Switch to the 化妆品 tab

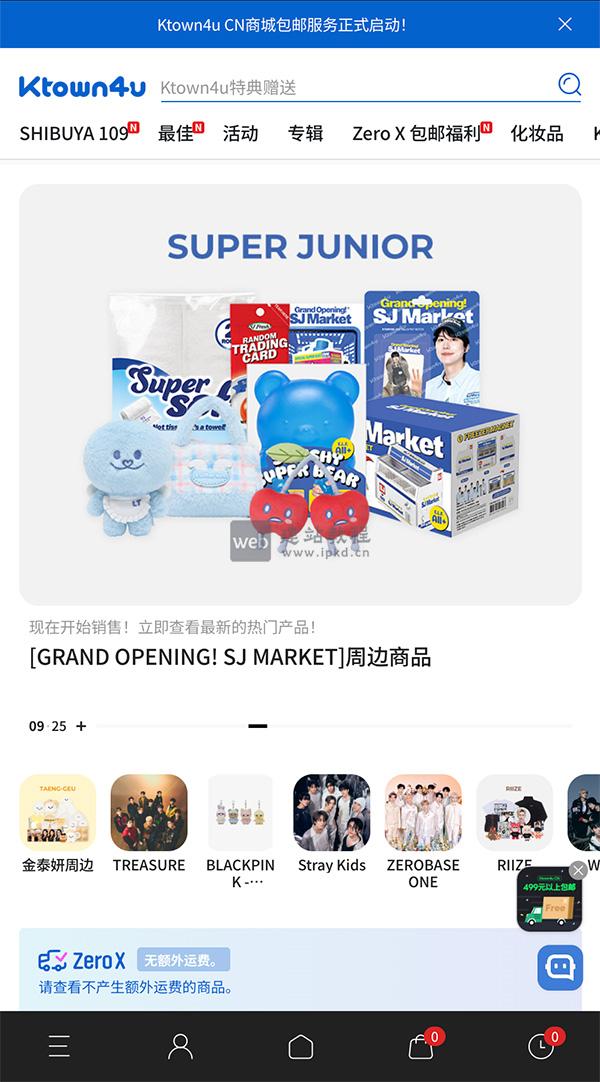(x=537, y=133)
